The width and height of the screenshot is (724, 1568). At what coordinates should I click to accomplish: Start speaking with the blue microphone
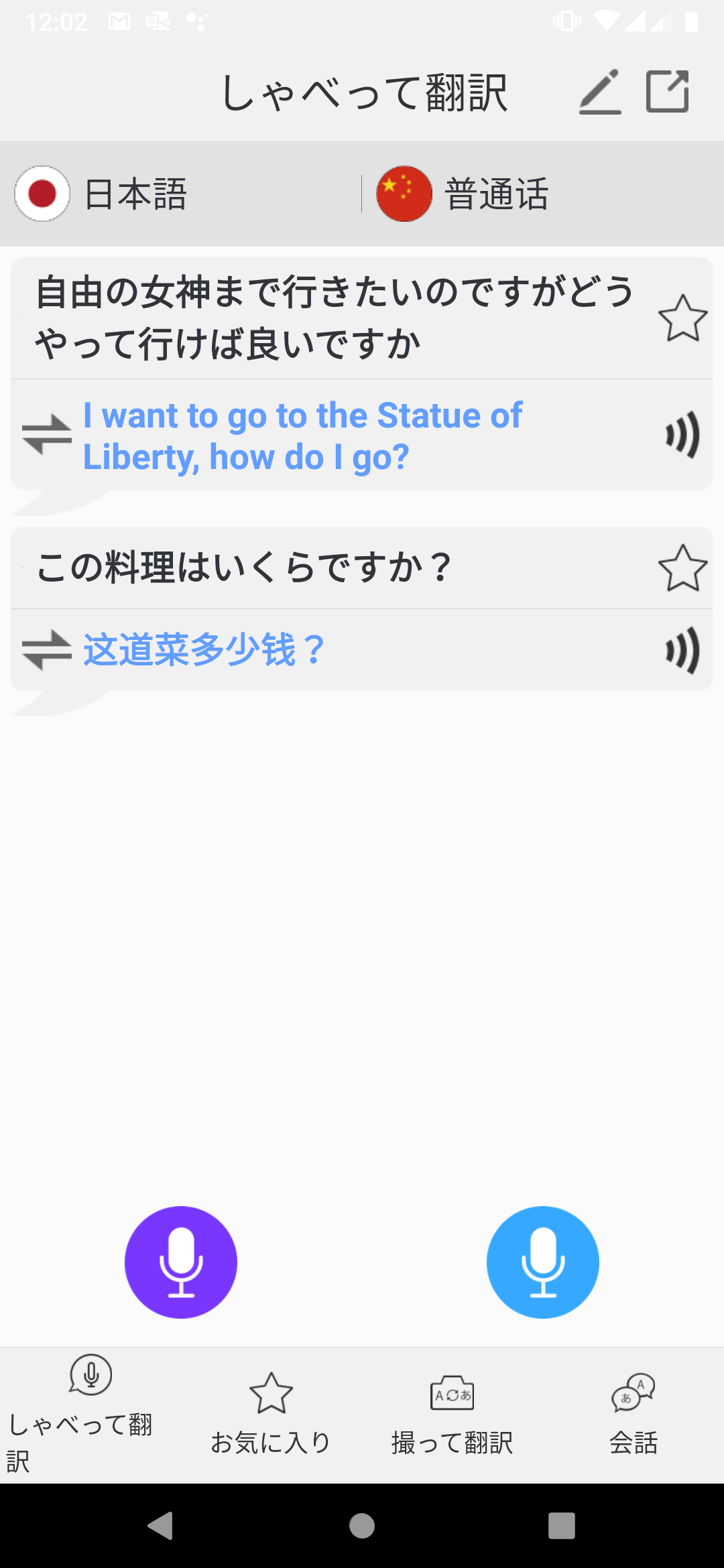543,1262
